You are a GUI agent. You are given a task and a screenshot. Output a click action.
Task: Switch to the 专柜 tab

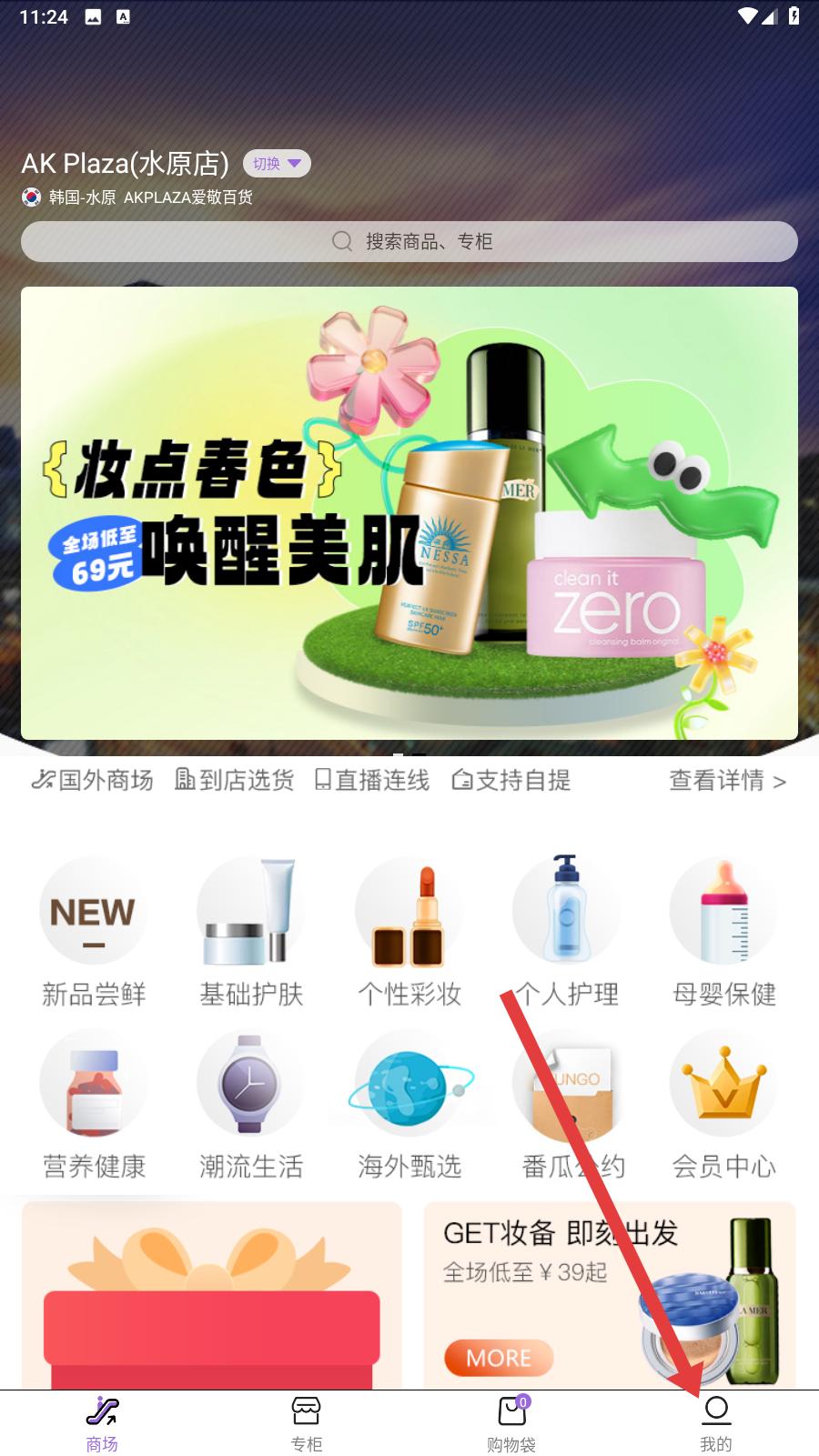click(x=307, y=1423)
